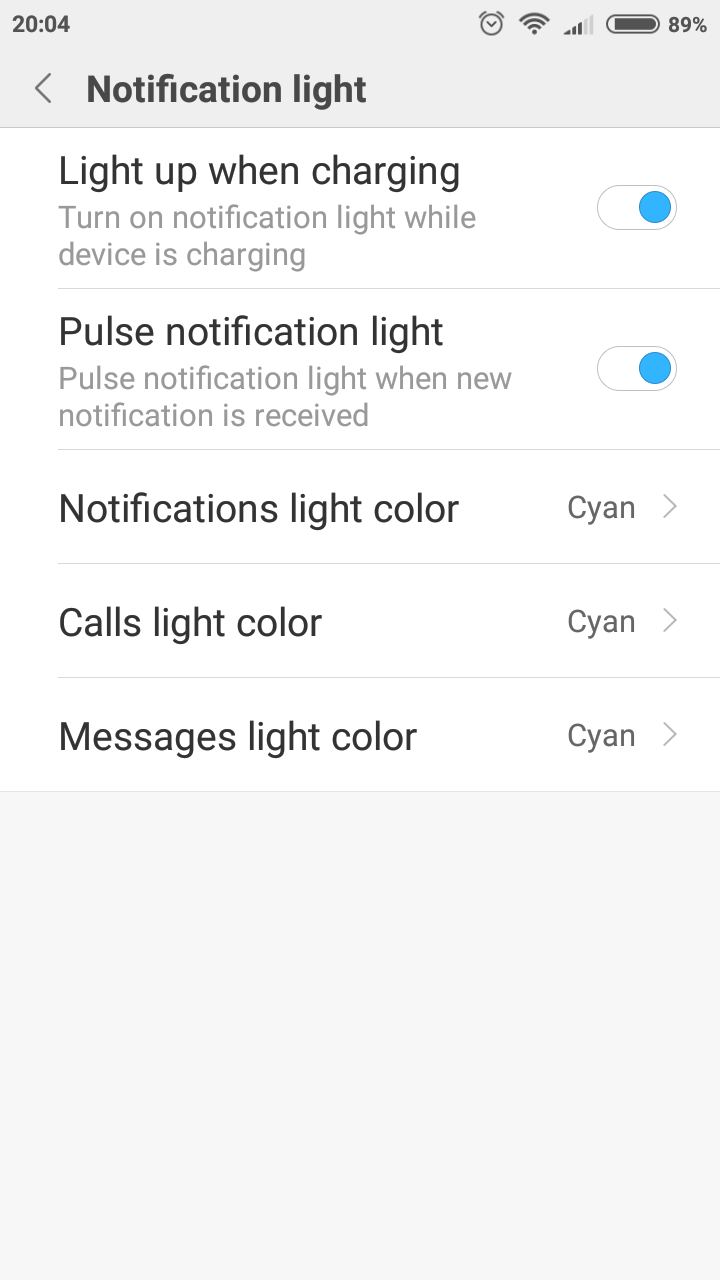Go back from Notification light

point(43,89)
